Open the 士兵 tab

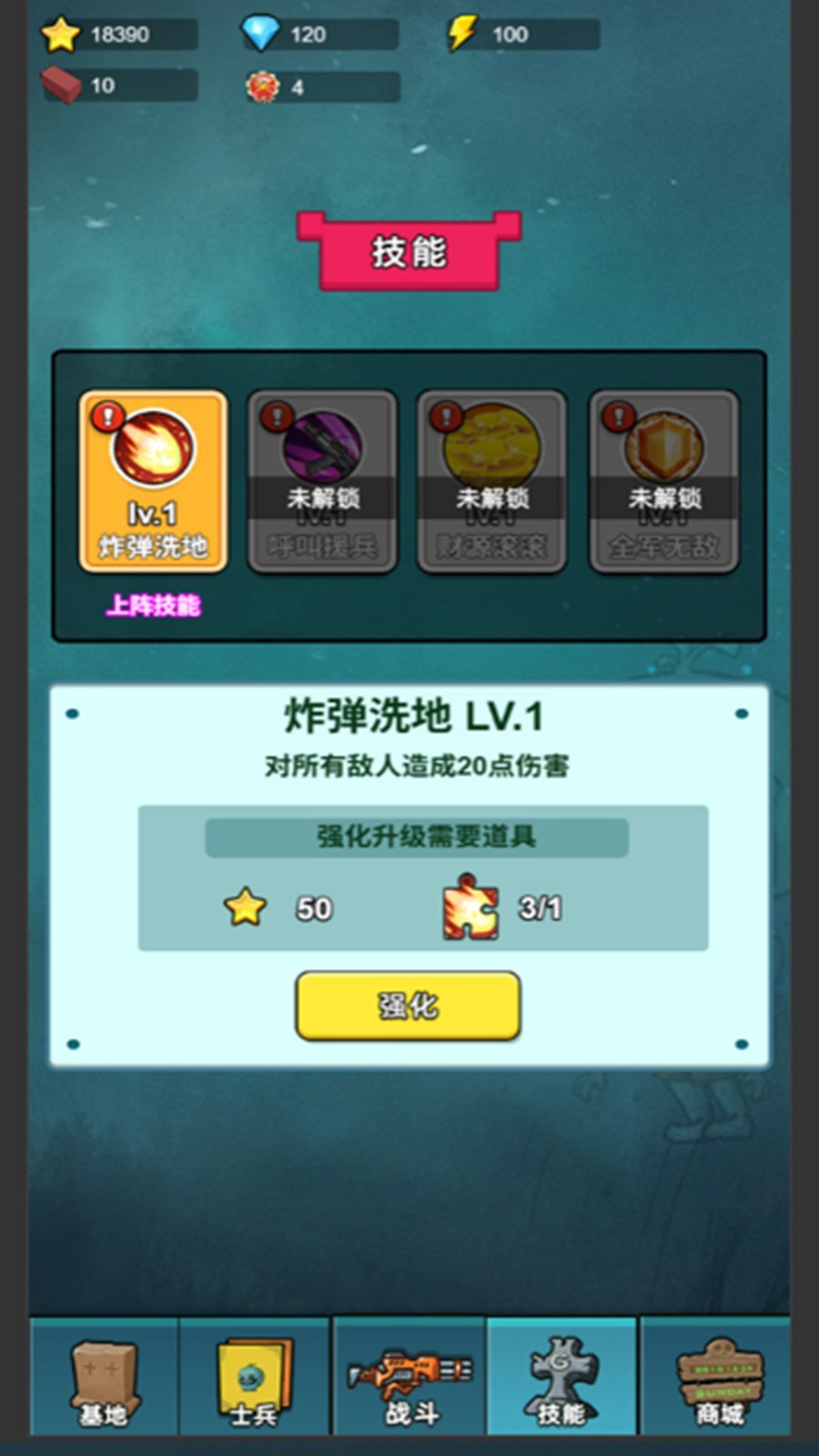(x=254, y=1376)
